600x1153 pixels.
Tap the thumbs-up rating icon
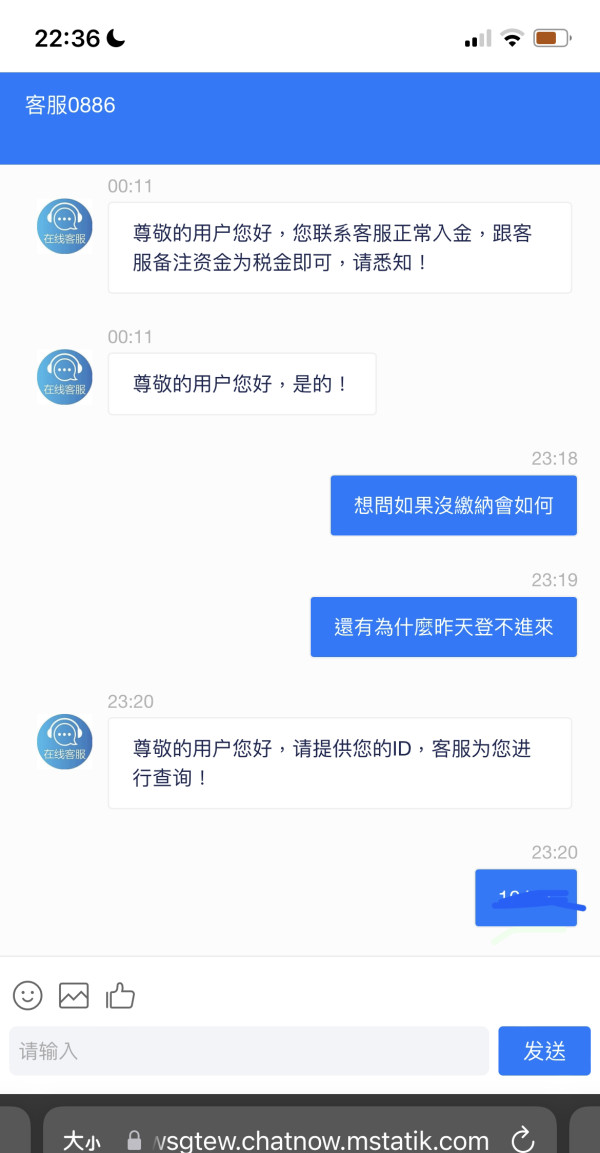tap(121, 995)
